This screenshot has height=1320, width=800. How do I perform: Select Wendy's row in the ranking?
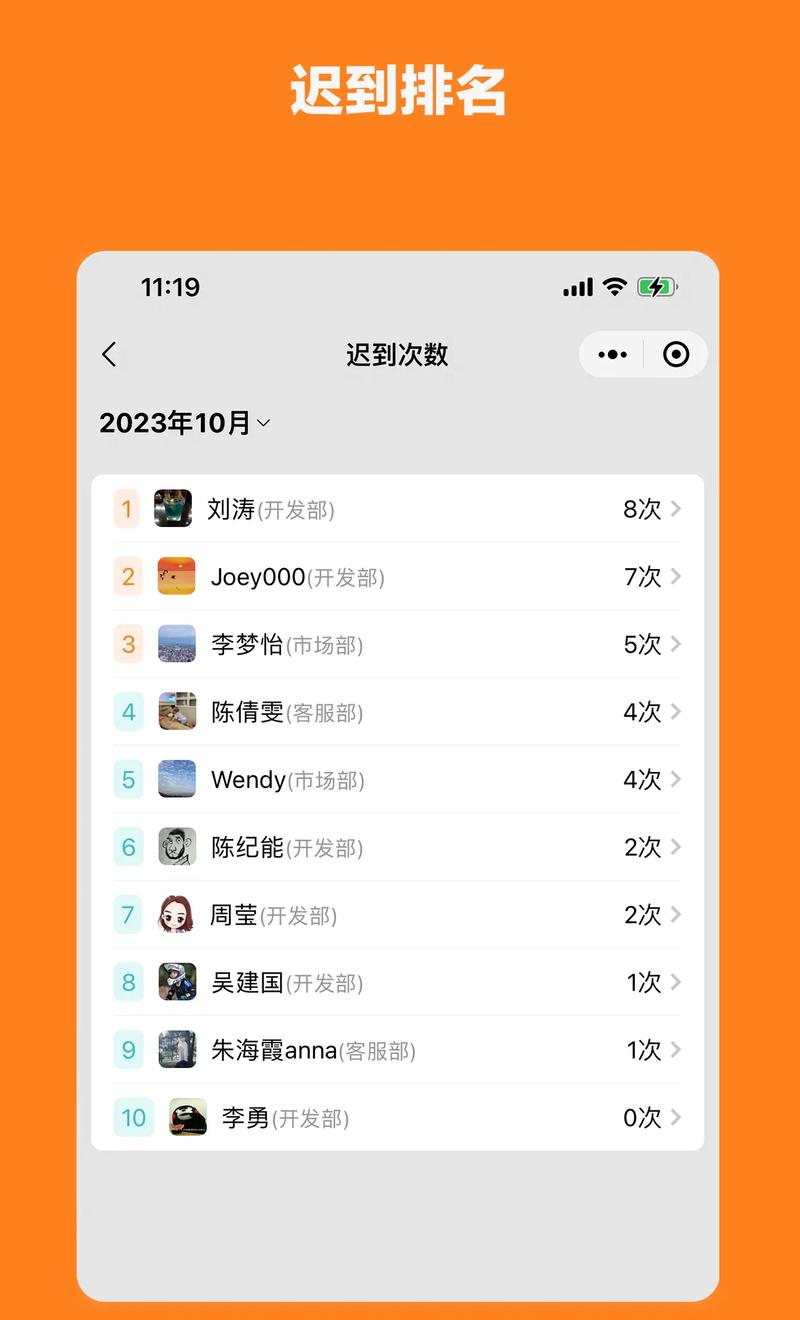pyautogui.click(x=400, y=780)
